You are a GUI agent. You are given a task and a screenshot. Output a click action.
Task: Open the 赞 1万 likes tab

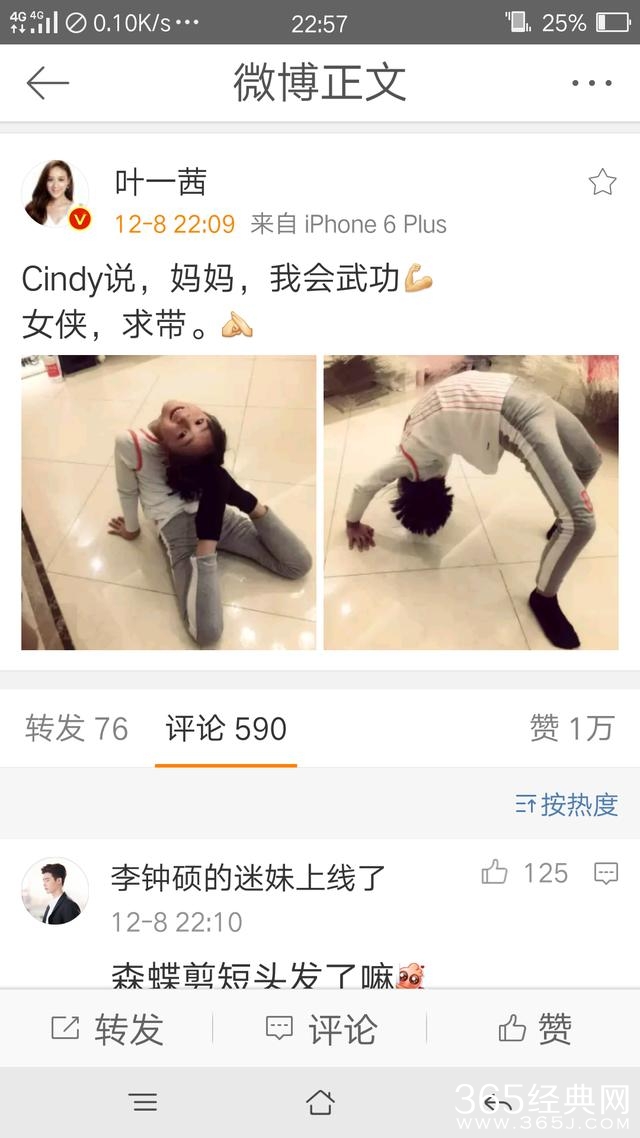coord(571,729)
